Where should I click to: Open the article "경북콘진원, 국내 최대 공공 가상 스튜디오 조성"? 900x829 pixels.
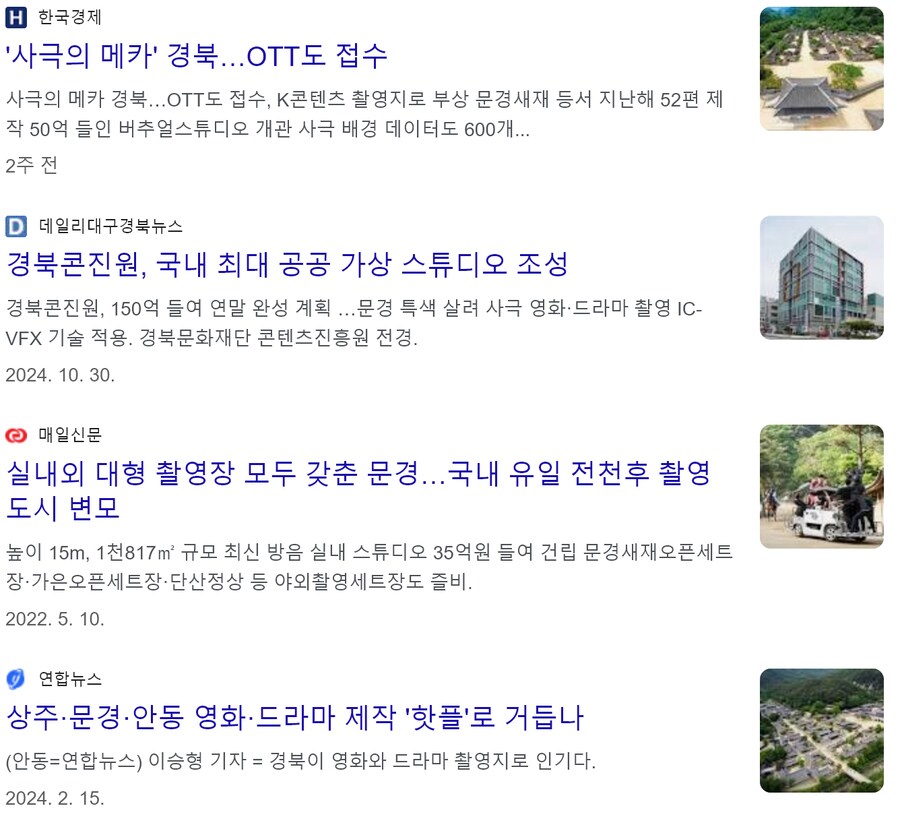tap(287, 264)
